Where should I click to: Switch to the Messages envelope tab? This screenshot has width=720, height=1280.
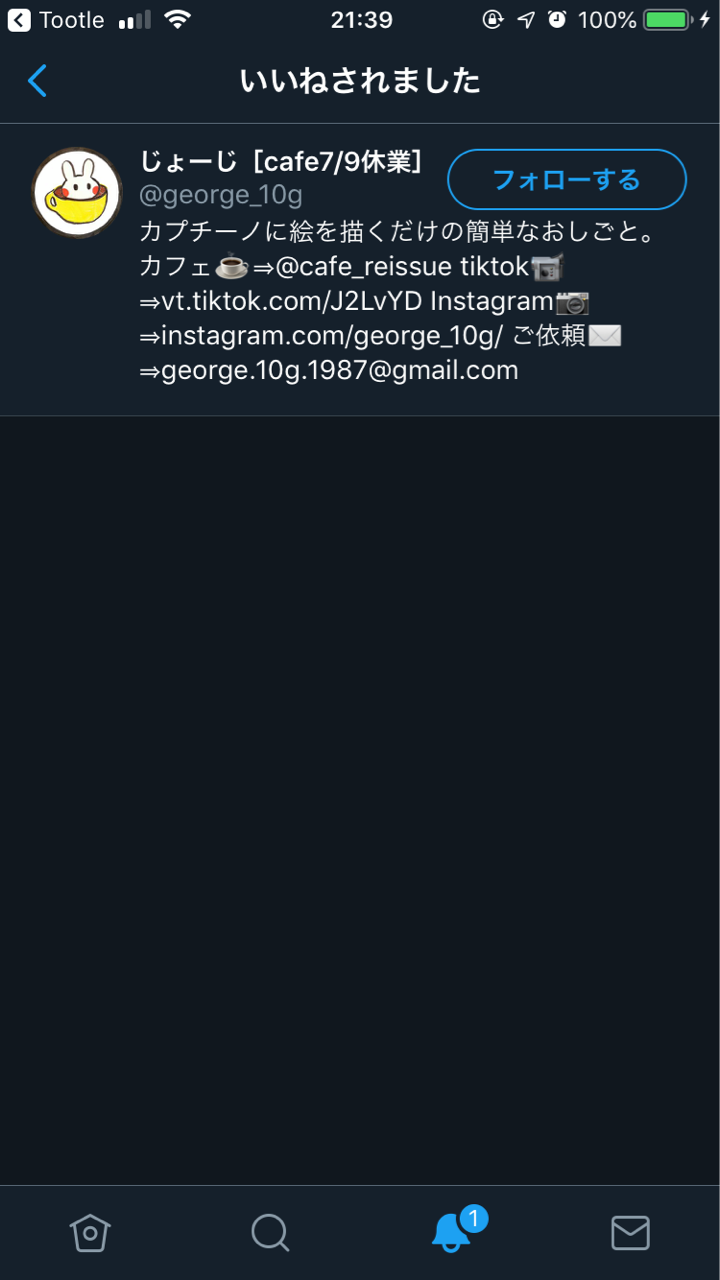[x=630, y=1232]
